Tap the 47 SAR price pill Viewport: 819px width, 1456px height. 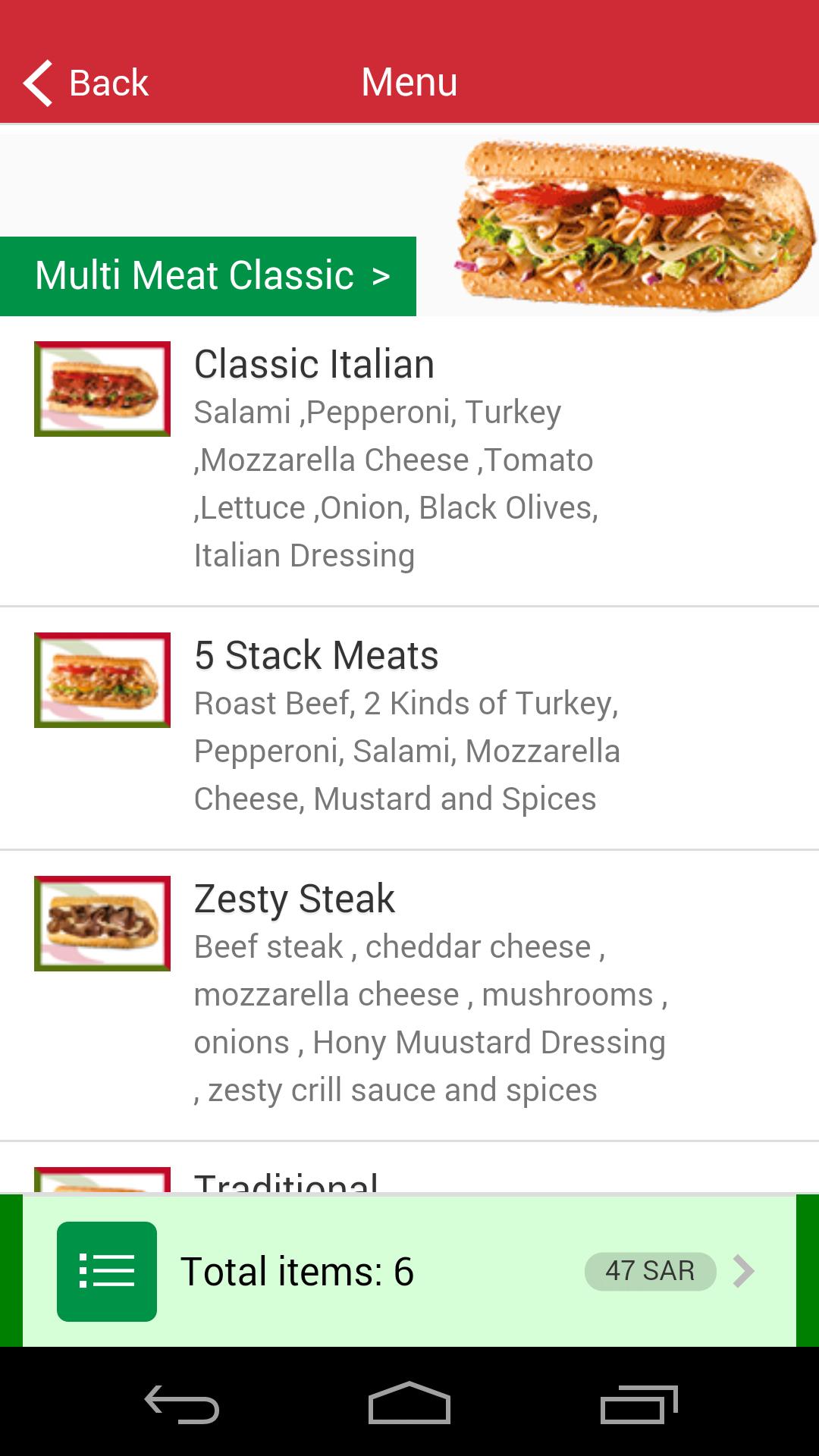pyautogui.click(x=650, y=1270)
